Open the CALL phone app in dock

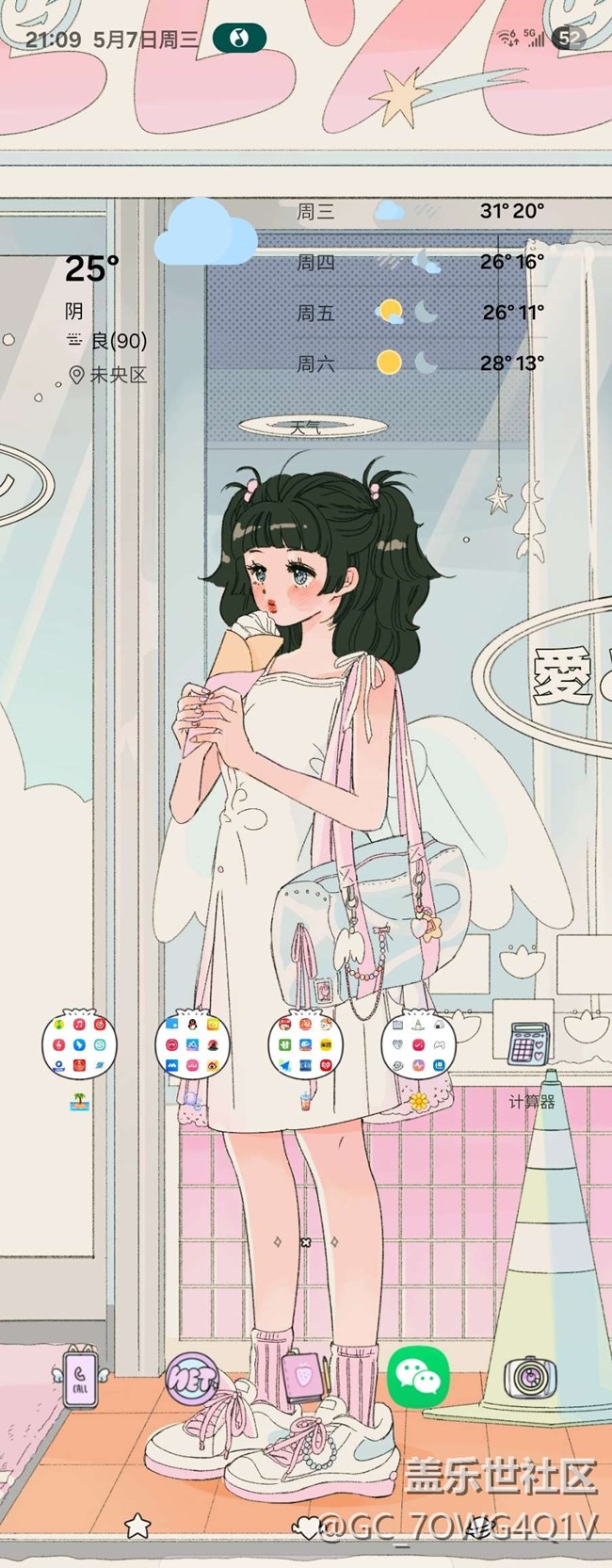80,1380
